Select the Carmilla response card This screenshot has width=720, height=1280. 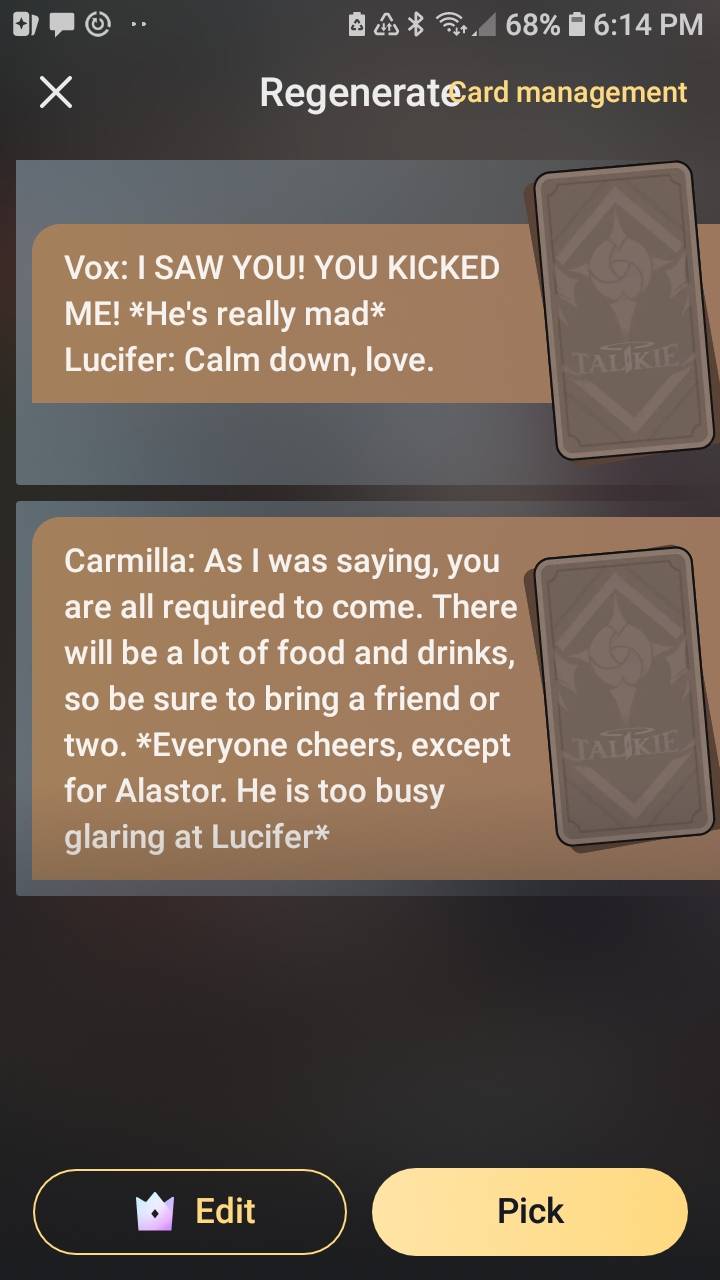coord(290,698)
